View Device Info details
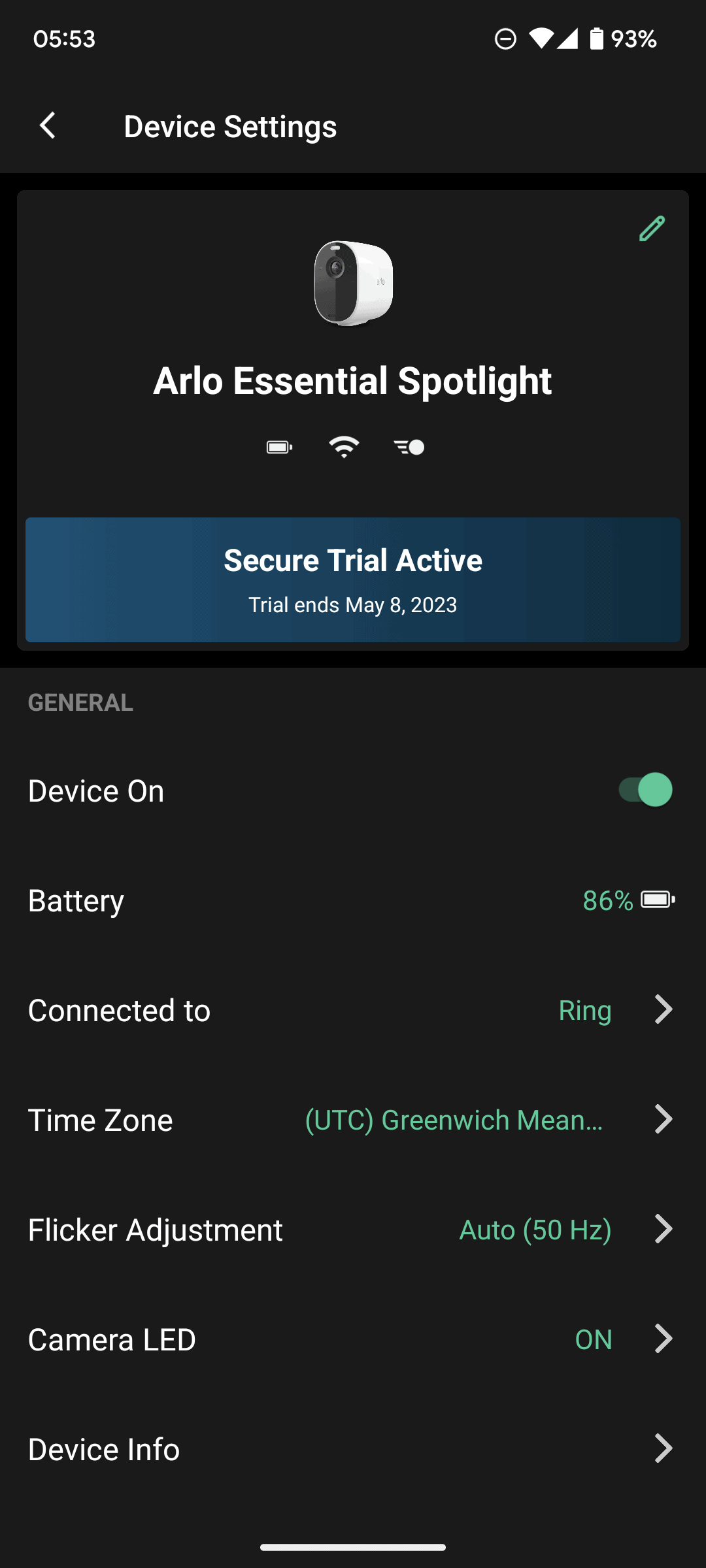706x1568 pixels. click(353, 1449)
